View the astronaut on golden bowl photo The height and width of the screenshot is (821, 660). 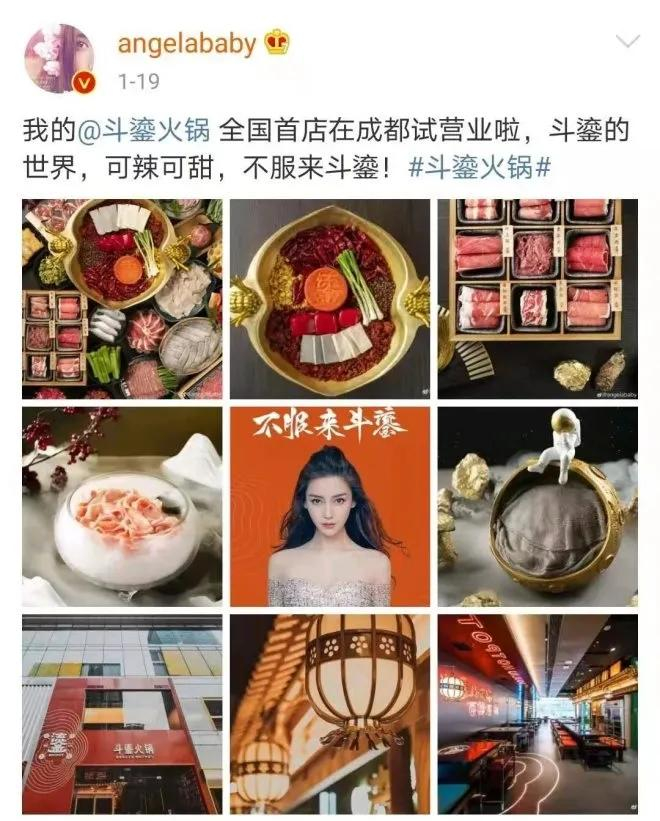pos(537,506)
